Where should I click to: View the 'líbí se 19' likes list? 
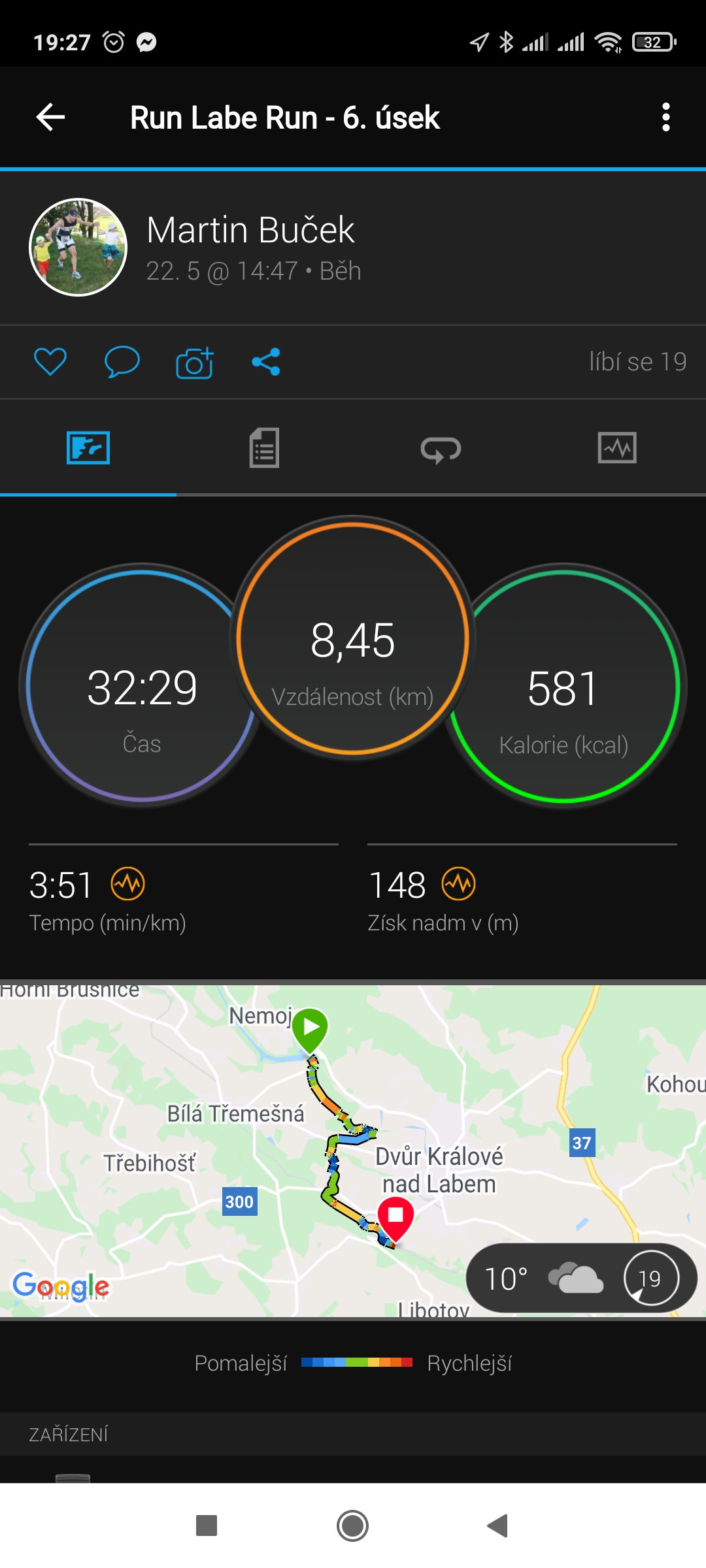click(637, 362)
